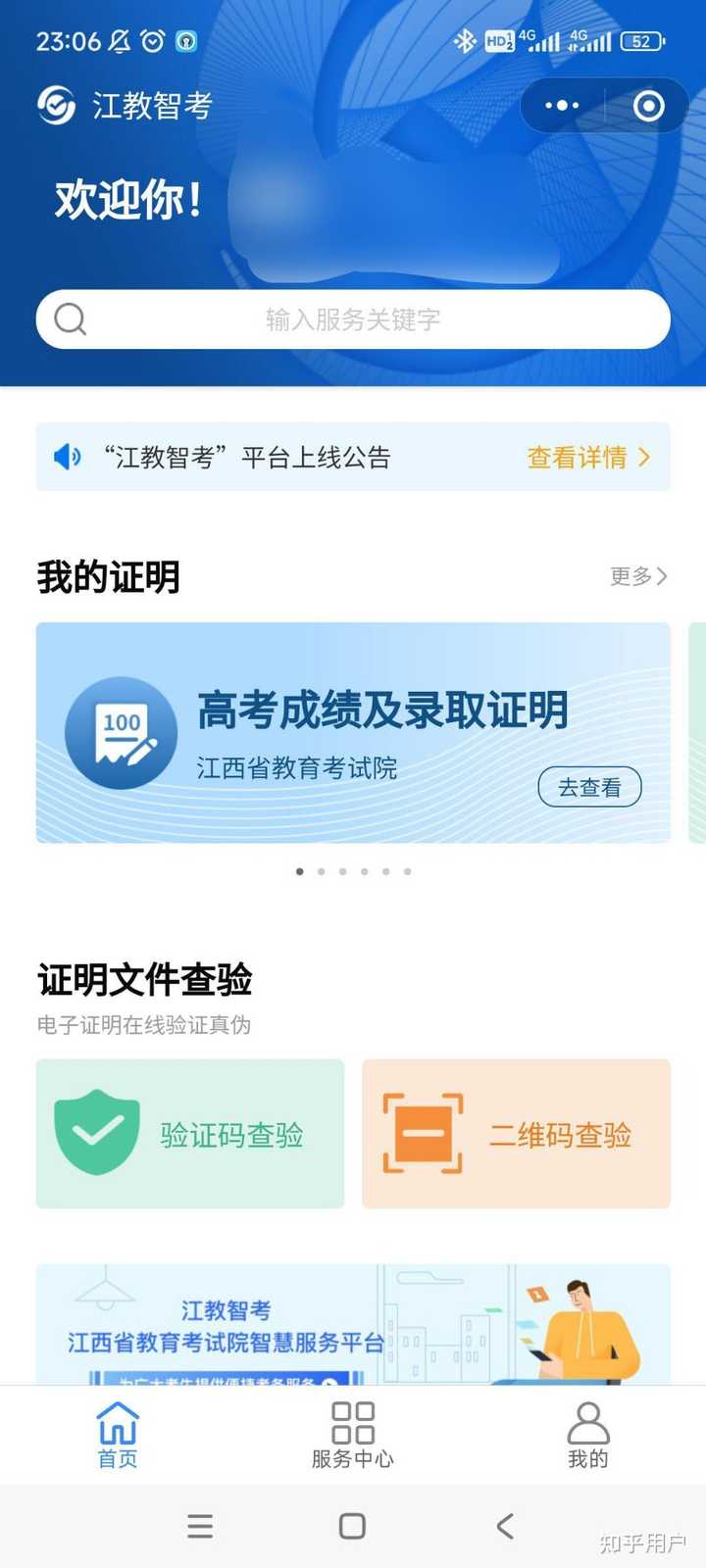Screen dimensions: 706x1568
Task: Select 二维码查验 QR verification option
Action: point(516,1134)
